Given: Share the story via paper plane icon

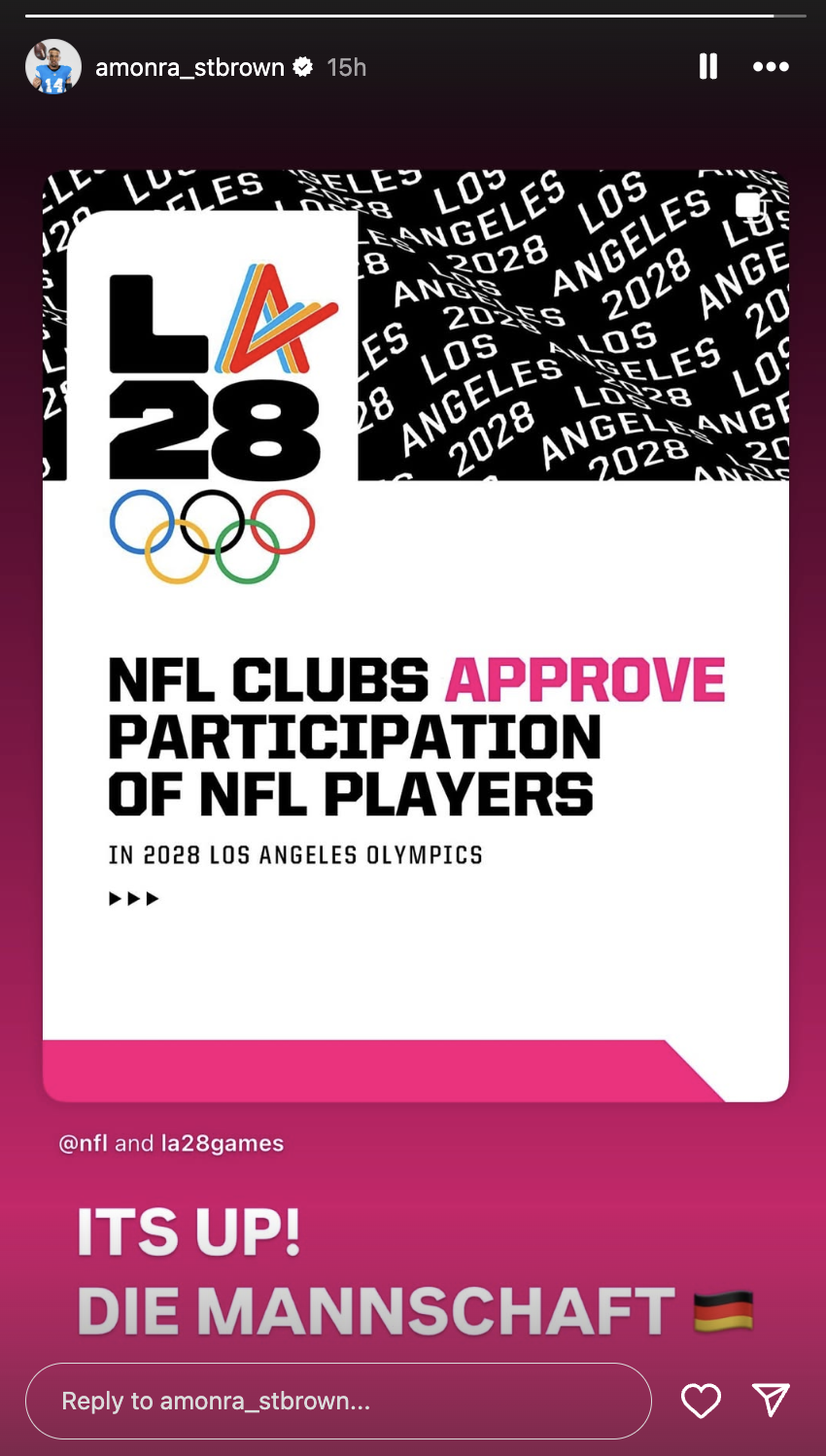Looking at the screenshot, I should coord(771,1400).
